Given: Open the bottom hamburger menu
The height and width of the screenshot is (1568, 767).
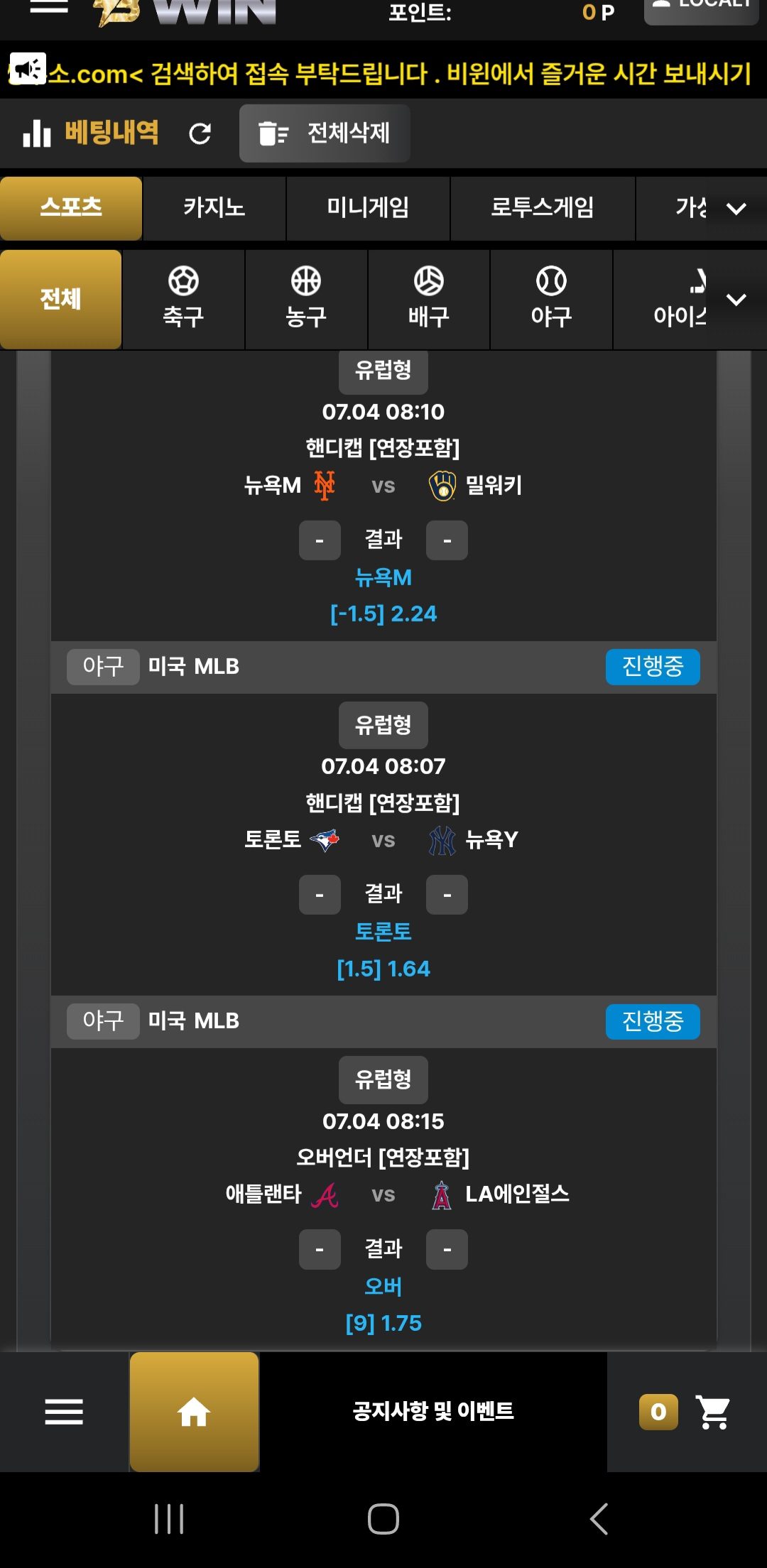Looking at the screenshot, I should pyautogui.click(x=64, y=1412).
